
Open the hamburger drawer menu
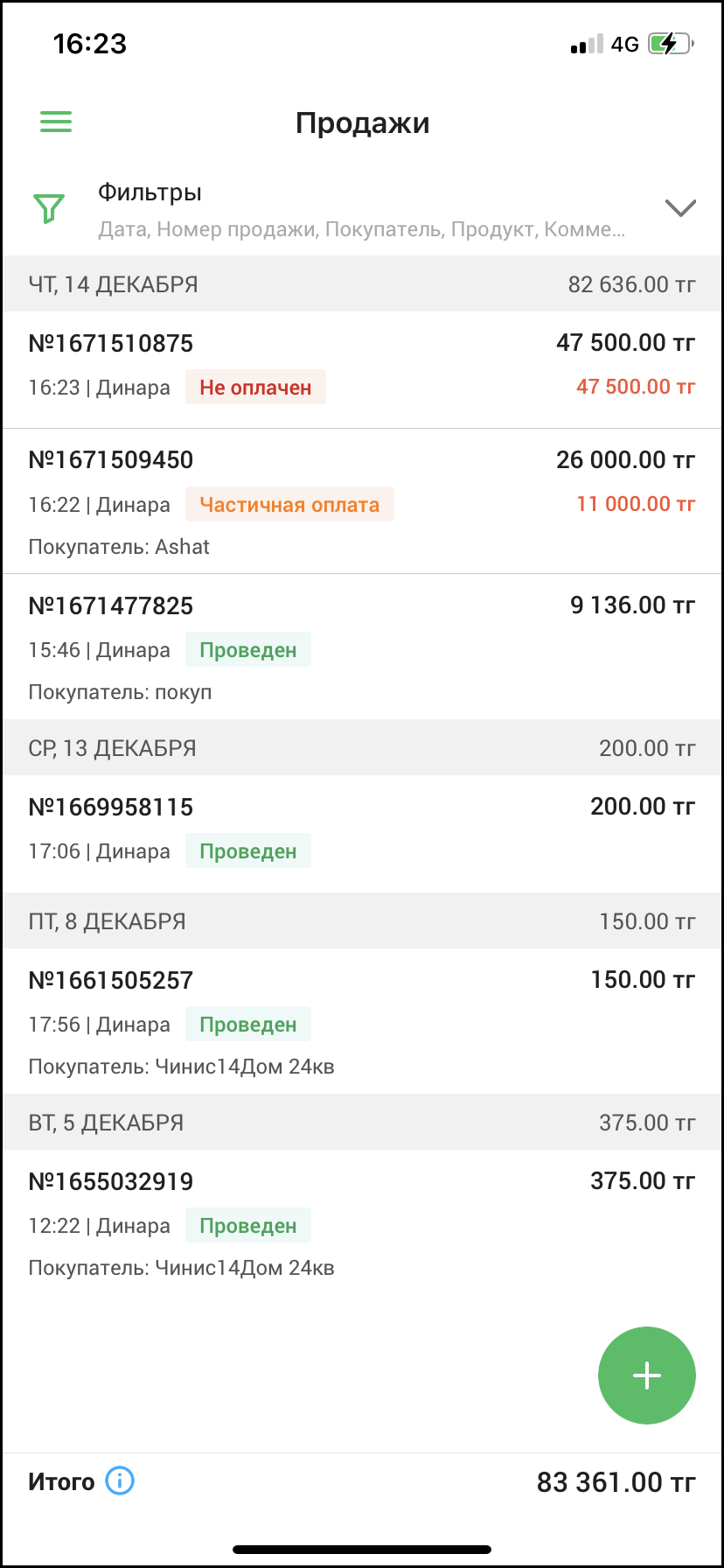[x=56, y=122]
